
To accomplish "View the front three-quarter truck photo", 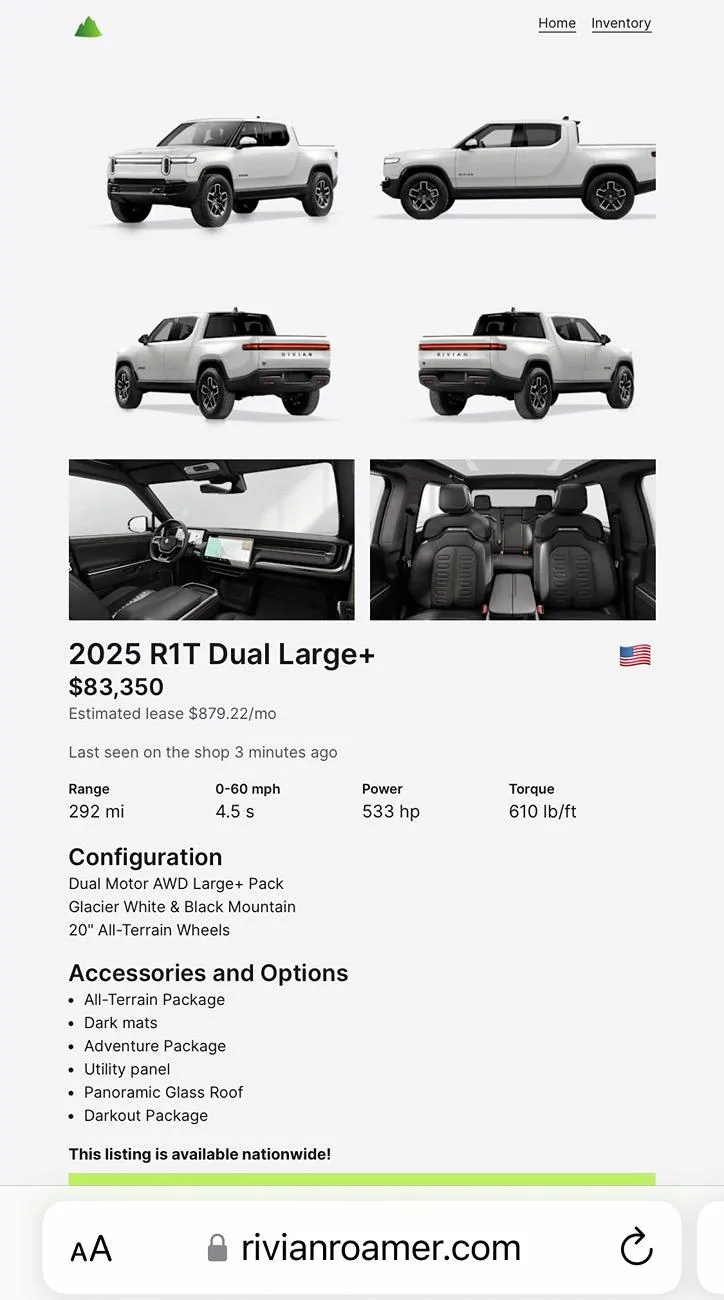I will [x=222, y=171].
